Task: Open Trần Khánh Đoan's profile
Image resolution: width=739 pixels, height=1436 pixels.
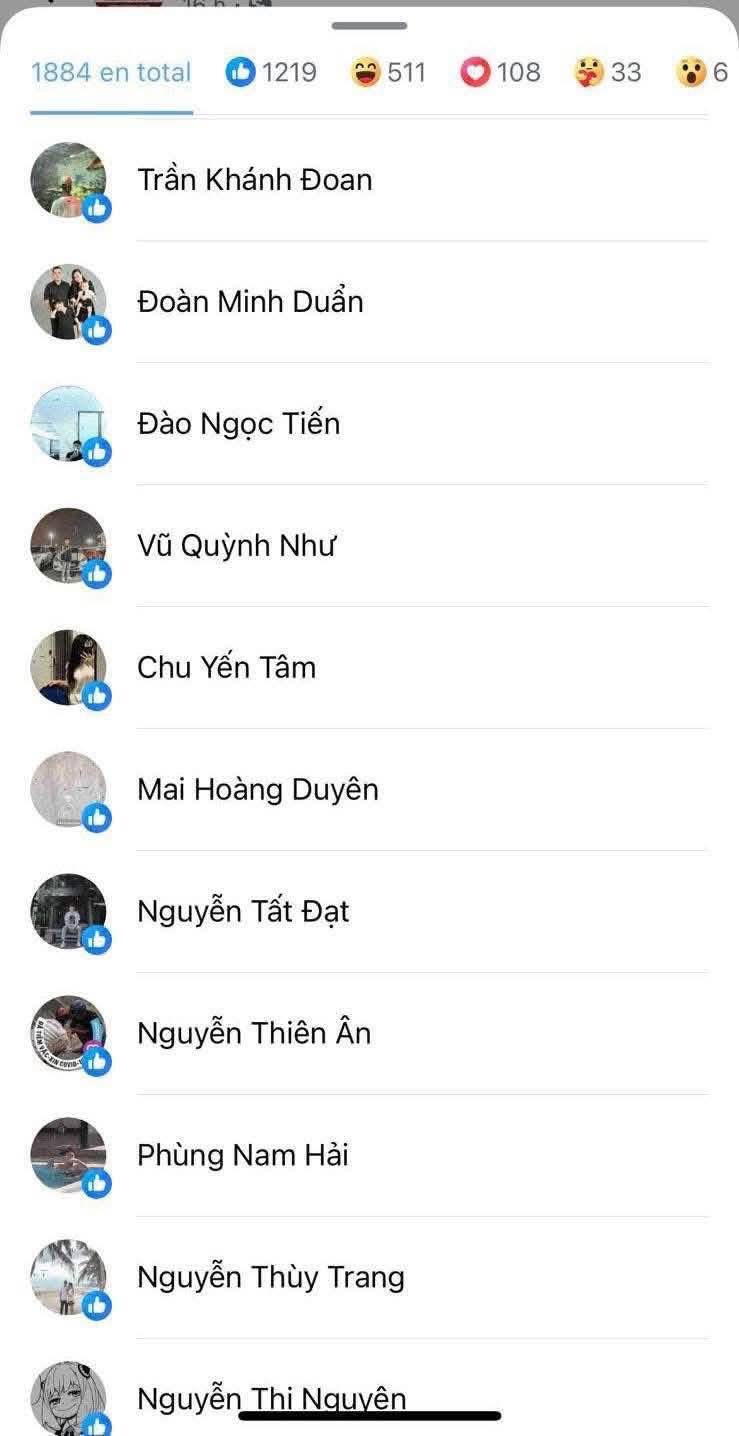Action: pos(254,180)
